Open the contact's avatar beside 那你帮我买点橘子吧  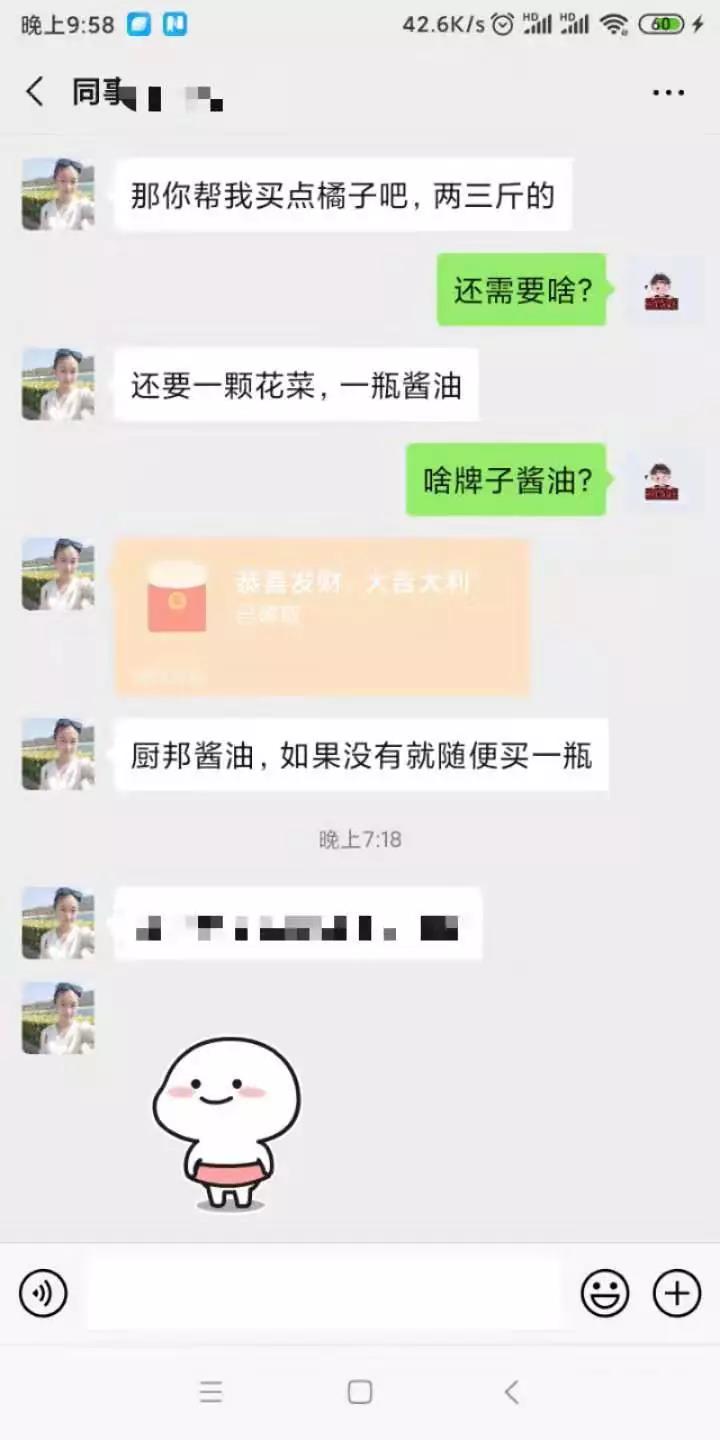[x=58, y=194]
